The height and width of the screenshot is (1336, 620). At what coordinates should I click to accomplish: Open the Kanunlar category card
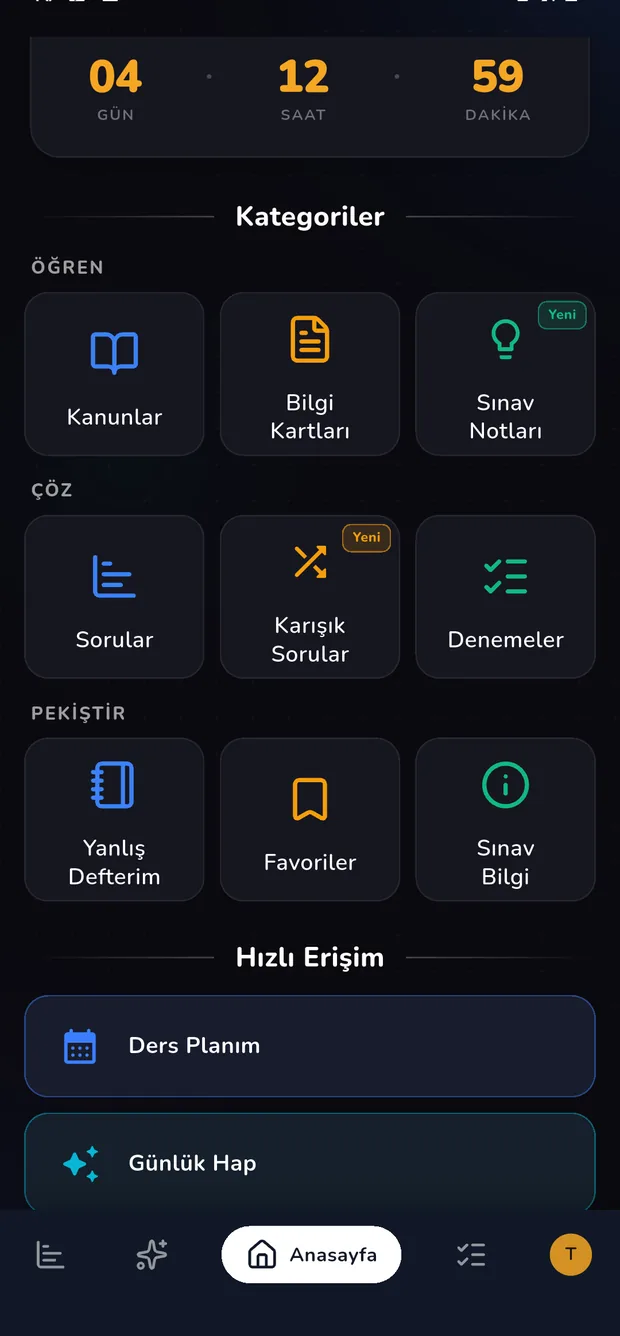(114, 374)
